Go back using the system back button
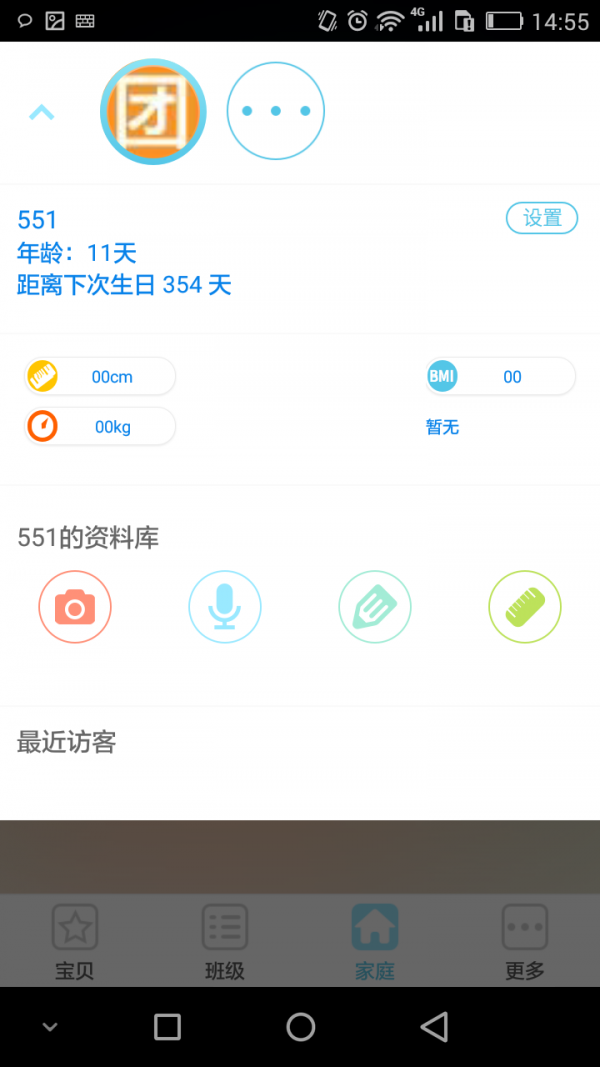 [434, 1027]
